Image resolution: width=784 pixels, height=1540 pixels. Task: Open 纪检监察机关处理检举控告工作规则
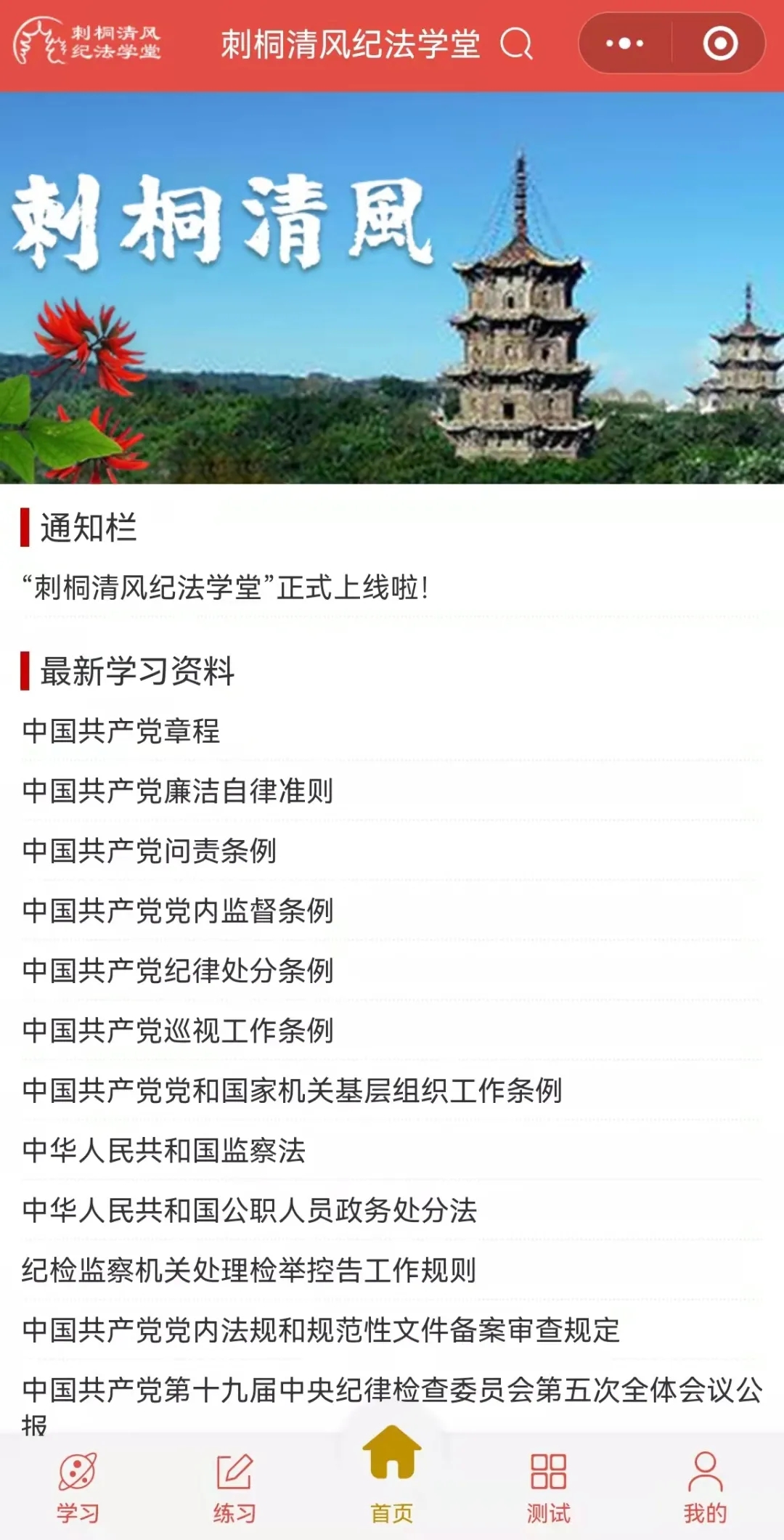click(249, 1270)
